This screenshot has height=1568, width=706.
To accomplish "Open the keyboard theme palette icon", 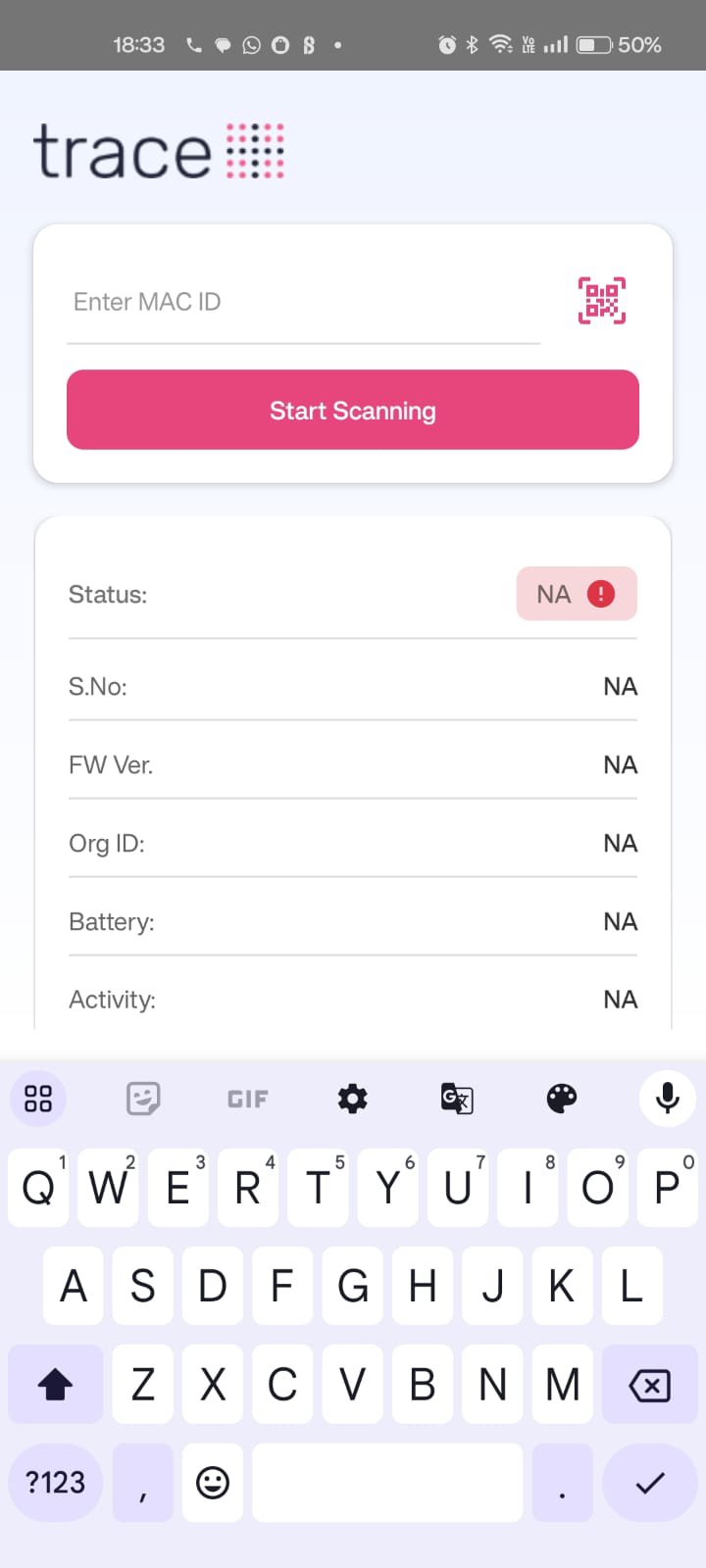I will tap(561, 1099).
